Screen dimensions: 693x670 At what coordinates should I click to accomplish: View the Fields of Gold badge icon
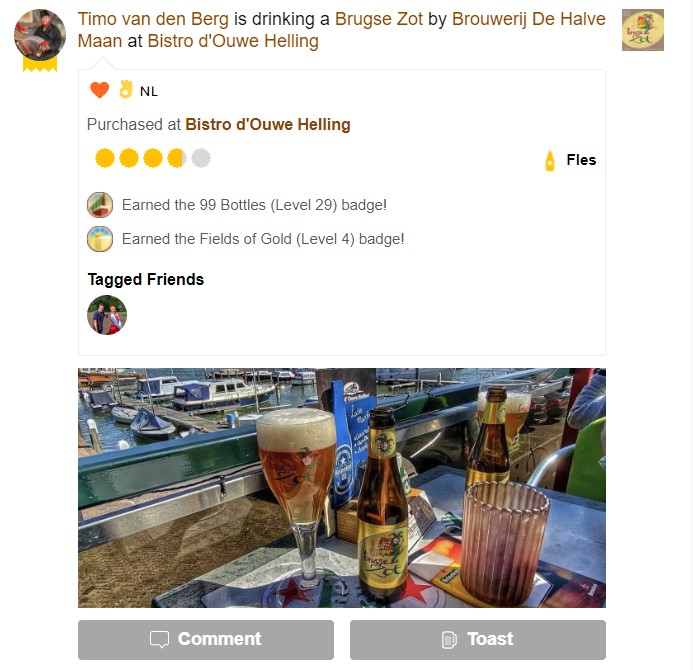tap(100, 239)
